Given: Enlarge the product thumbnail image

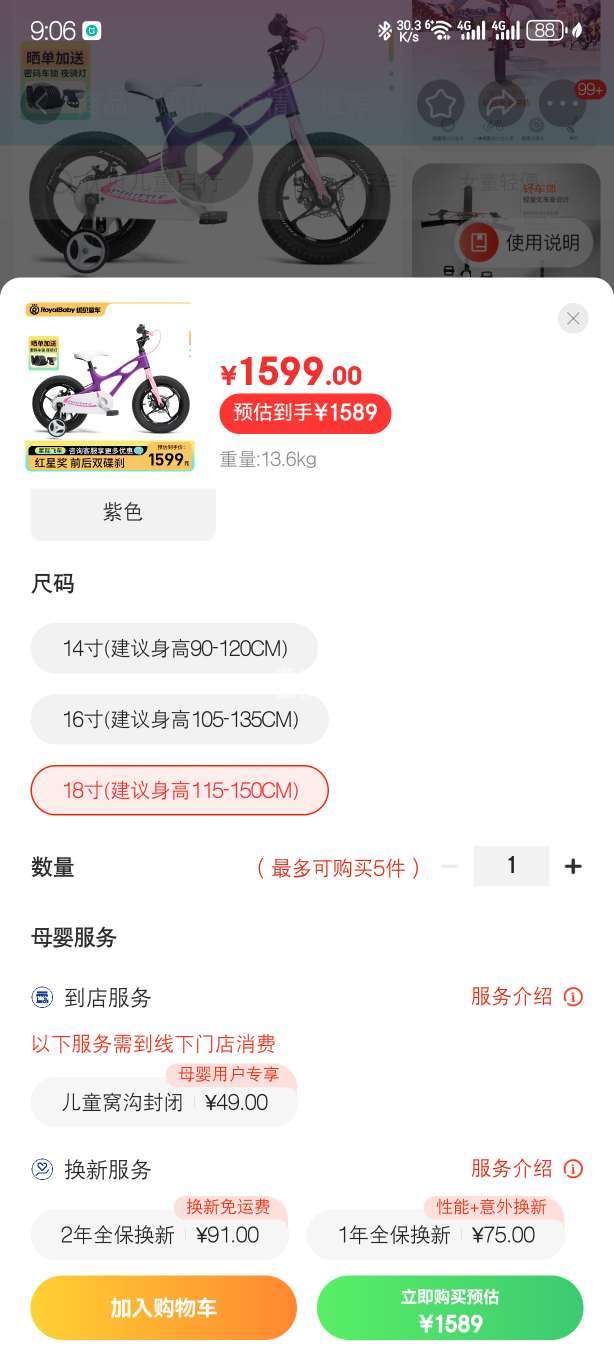Looking at the screenshot, I should pyautogui.click(x=108, y=387).
